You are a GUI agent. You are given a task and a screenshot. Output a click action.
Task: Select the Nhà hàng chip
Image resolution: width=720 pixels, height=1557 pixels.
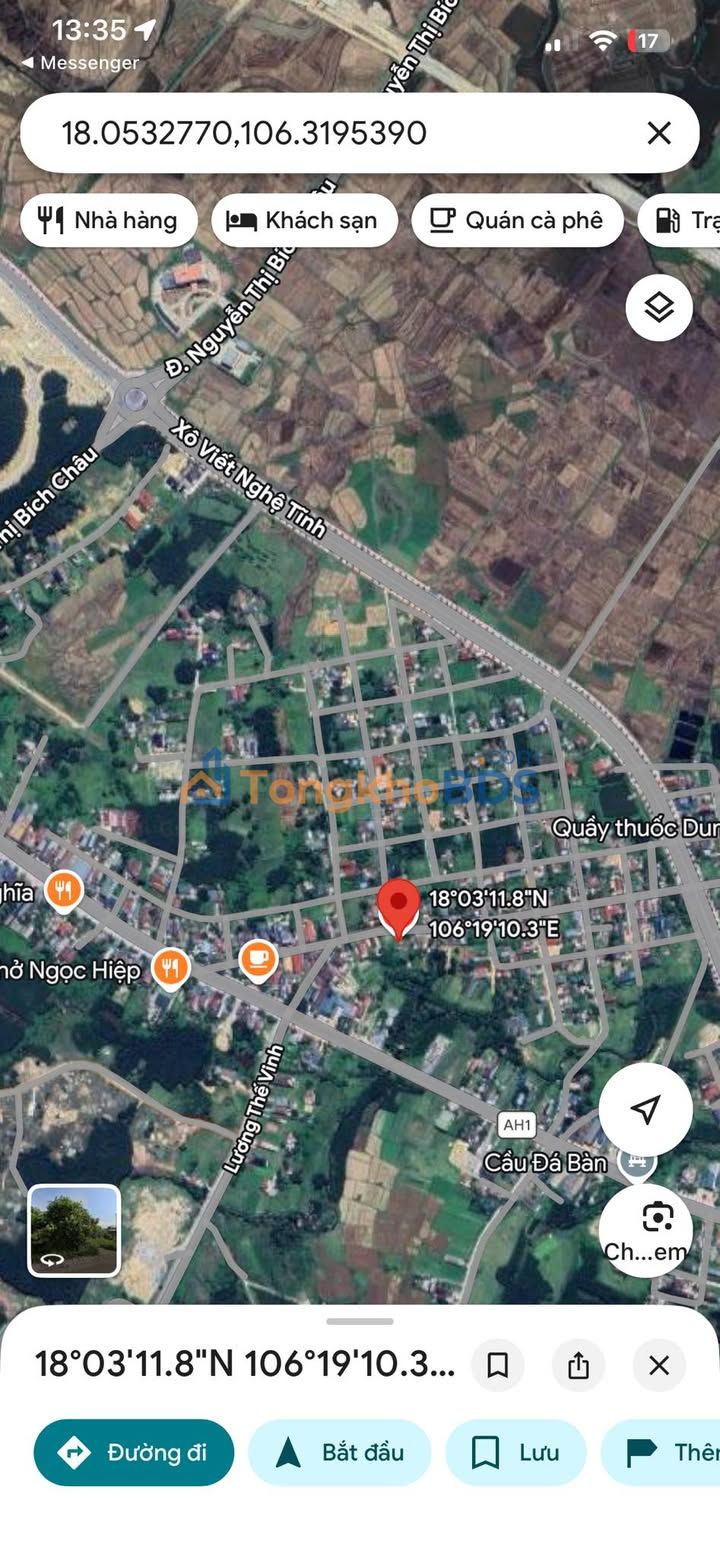[108, 221]
